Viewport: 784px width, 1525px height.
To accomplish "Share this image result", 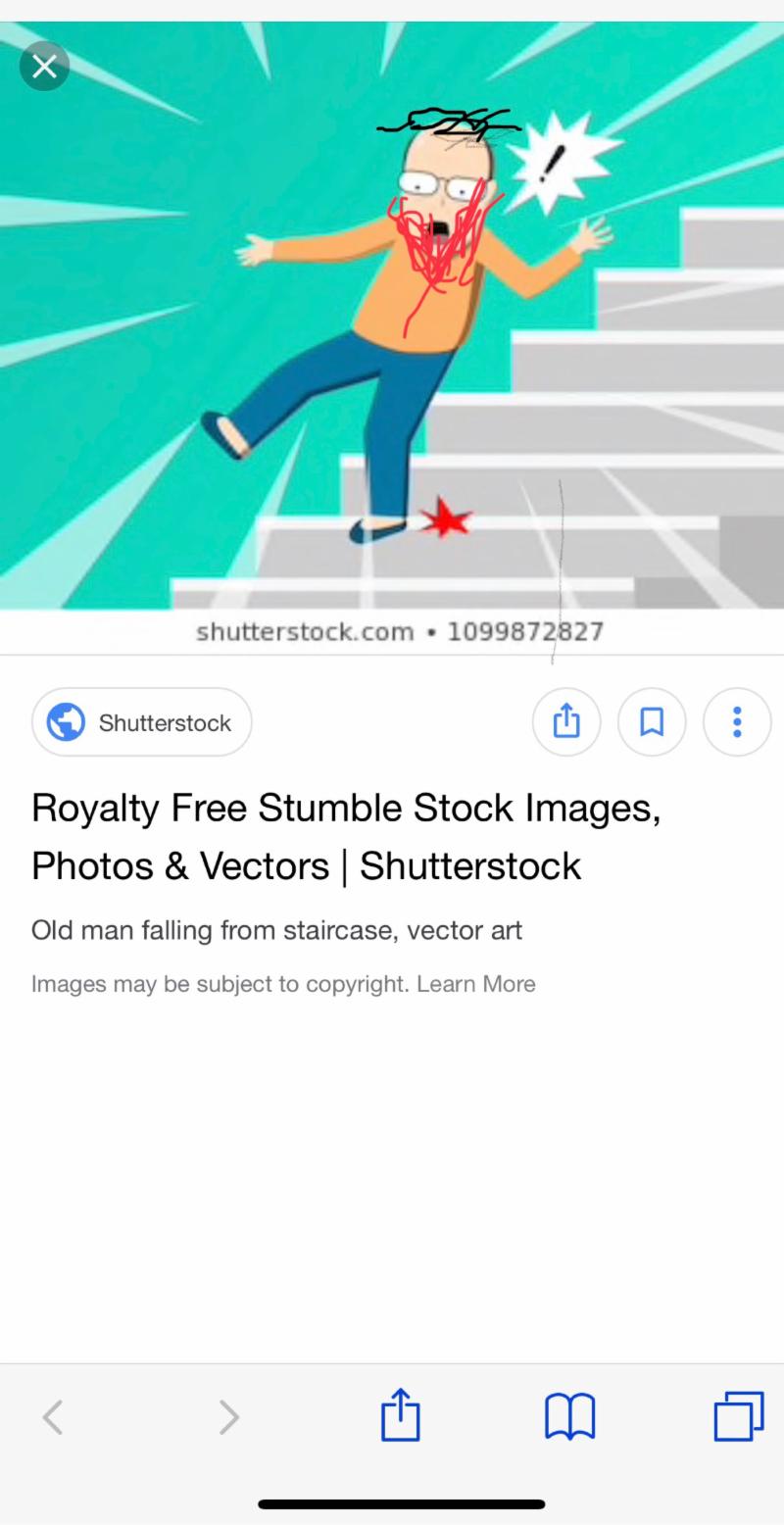I will [x=566, y=722].
